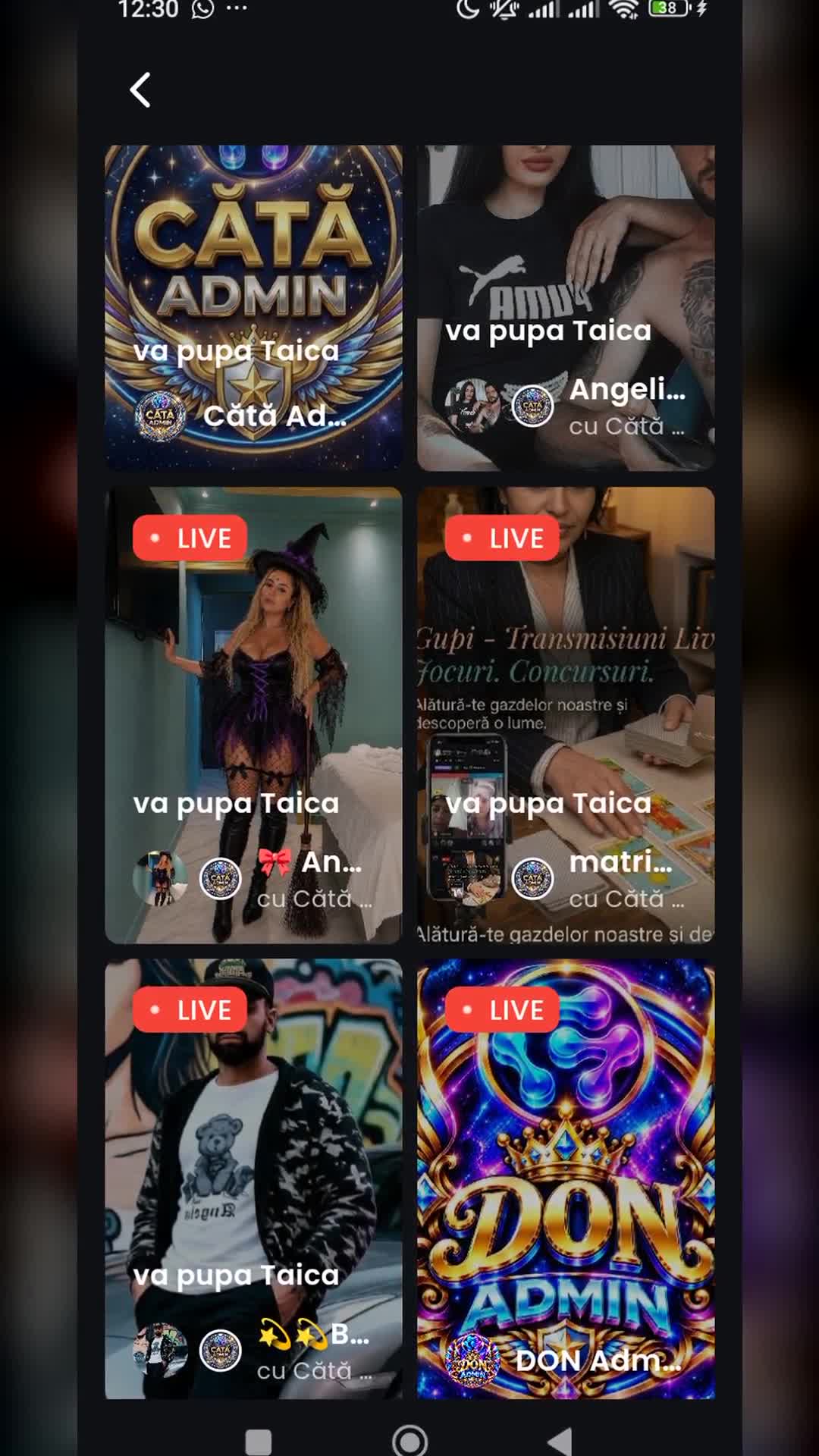
Task: Open the recent apps square button
Action: 259,1442
